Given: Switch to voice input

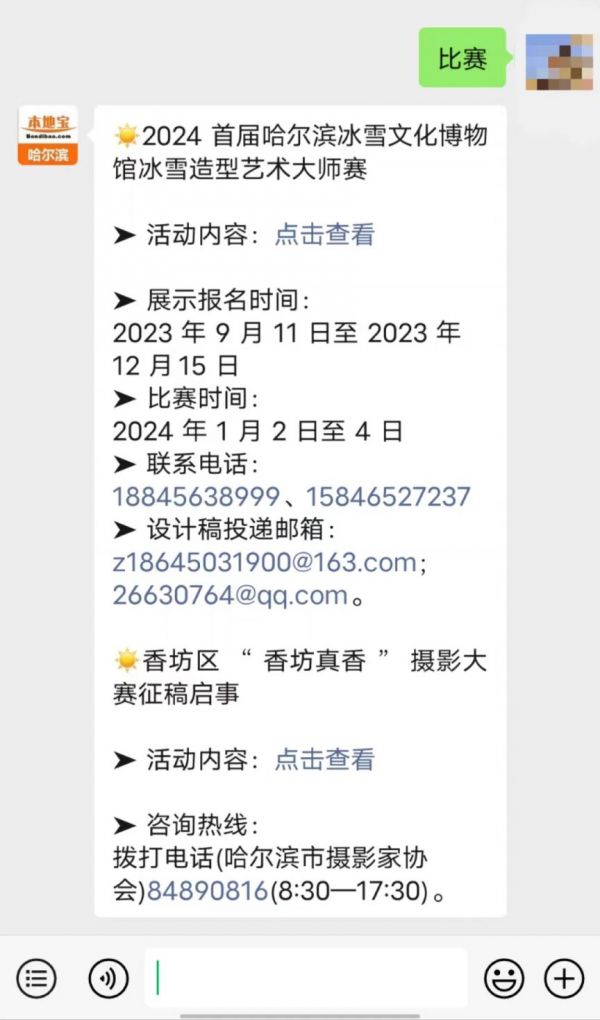Looking at the screenshot, I should coord(108,978).
